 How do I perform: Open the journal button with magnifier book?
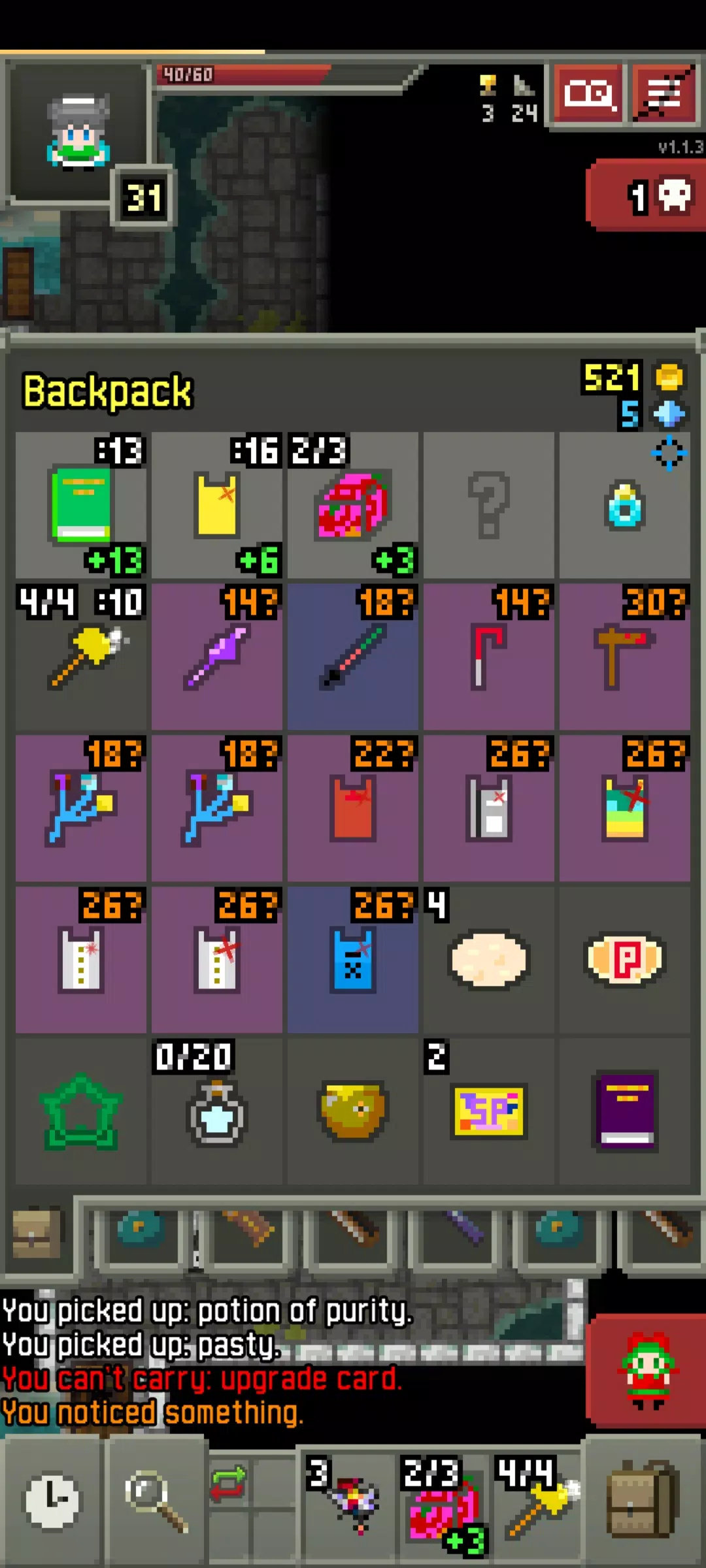pos(589,94)
